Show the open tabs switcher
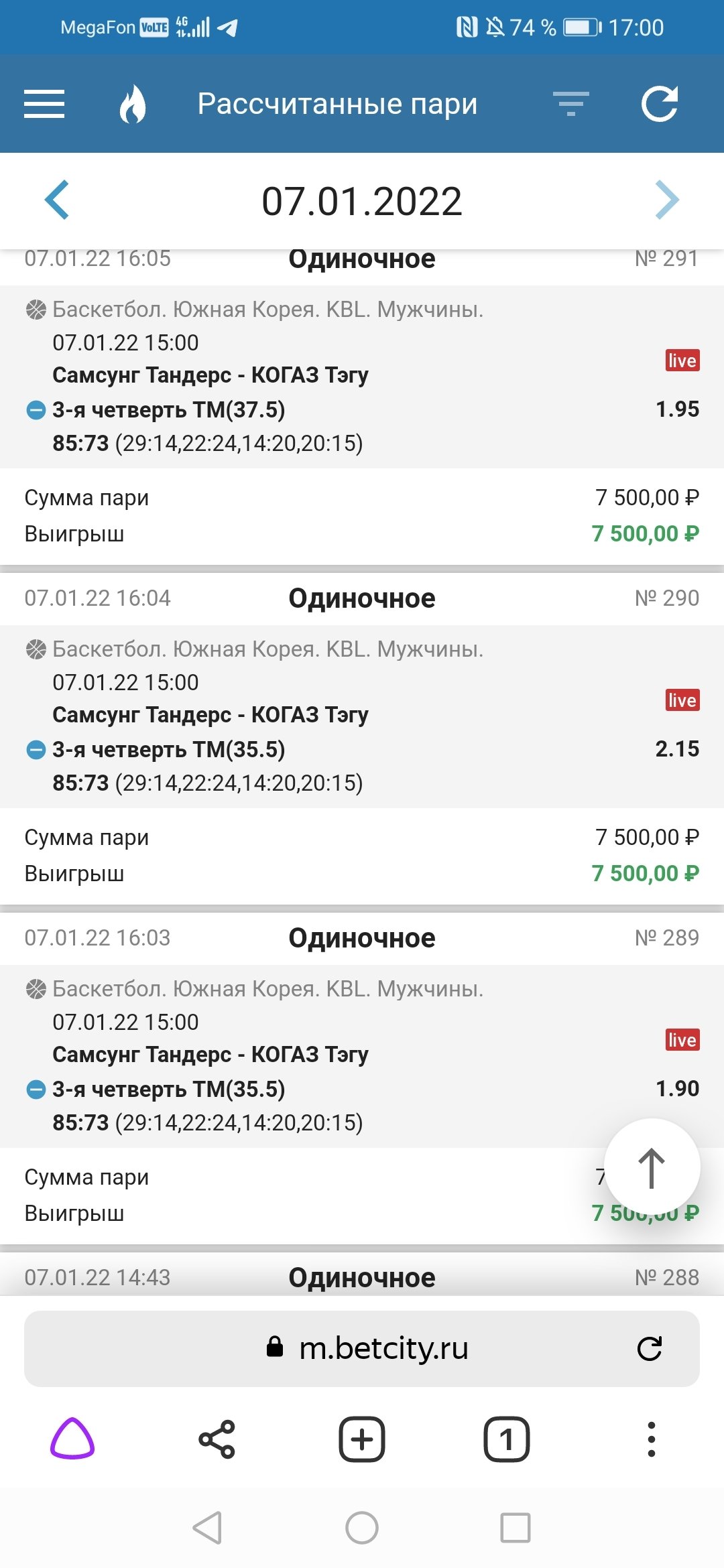 [507, 1439]
